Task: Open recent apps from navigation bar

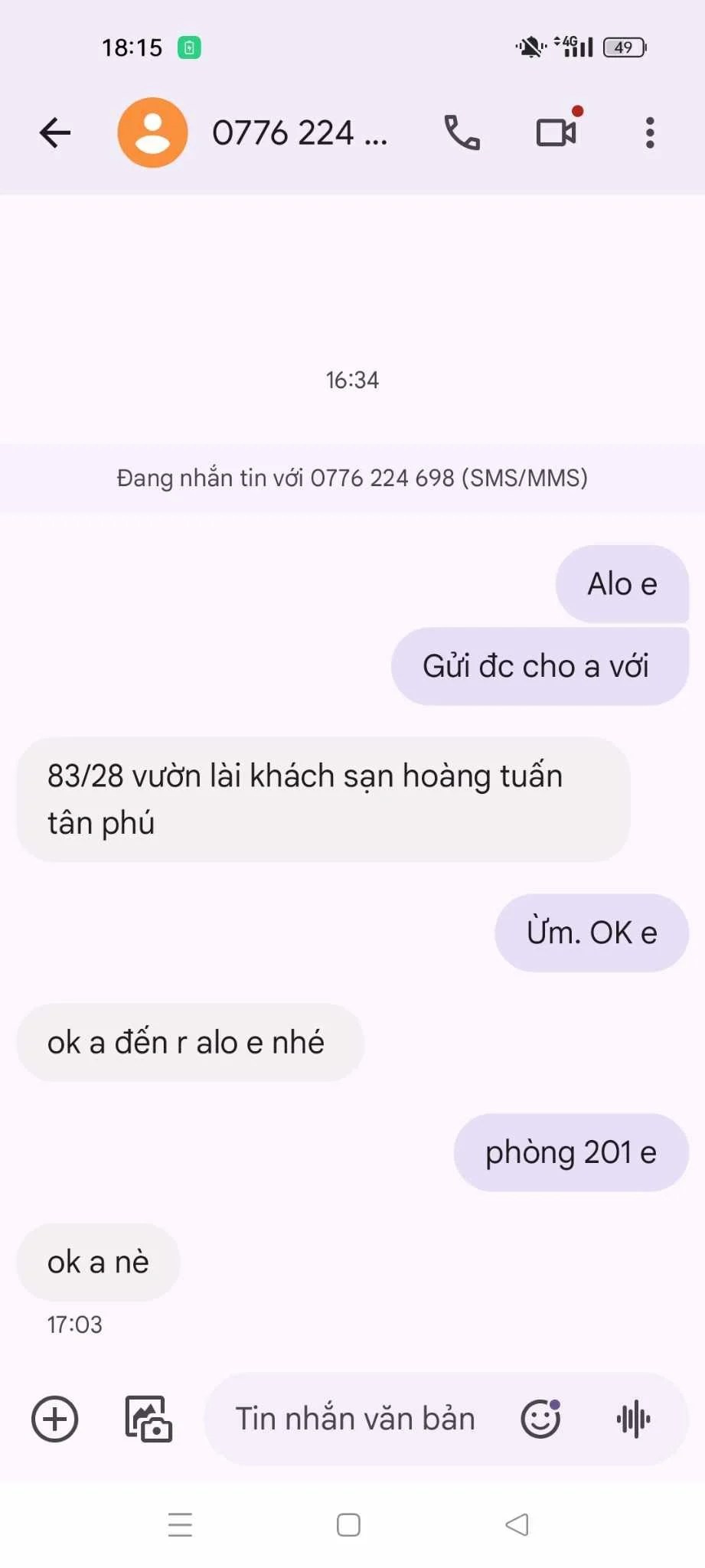Action: (180, 1524)
